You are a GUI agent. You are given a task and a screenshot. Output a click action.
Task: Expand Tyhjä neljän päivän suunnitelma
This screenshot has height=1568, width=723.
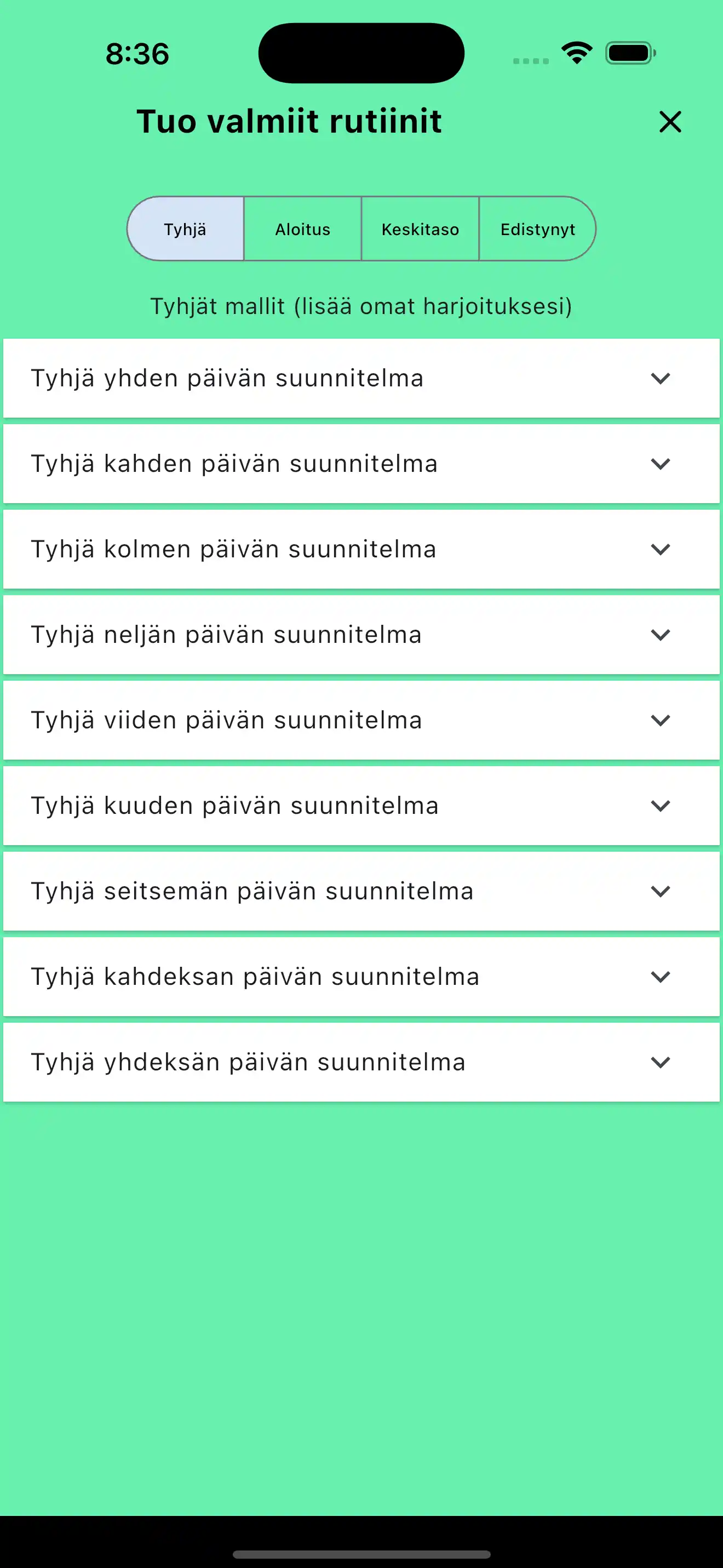coord(662,635)
